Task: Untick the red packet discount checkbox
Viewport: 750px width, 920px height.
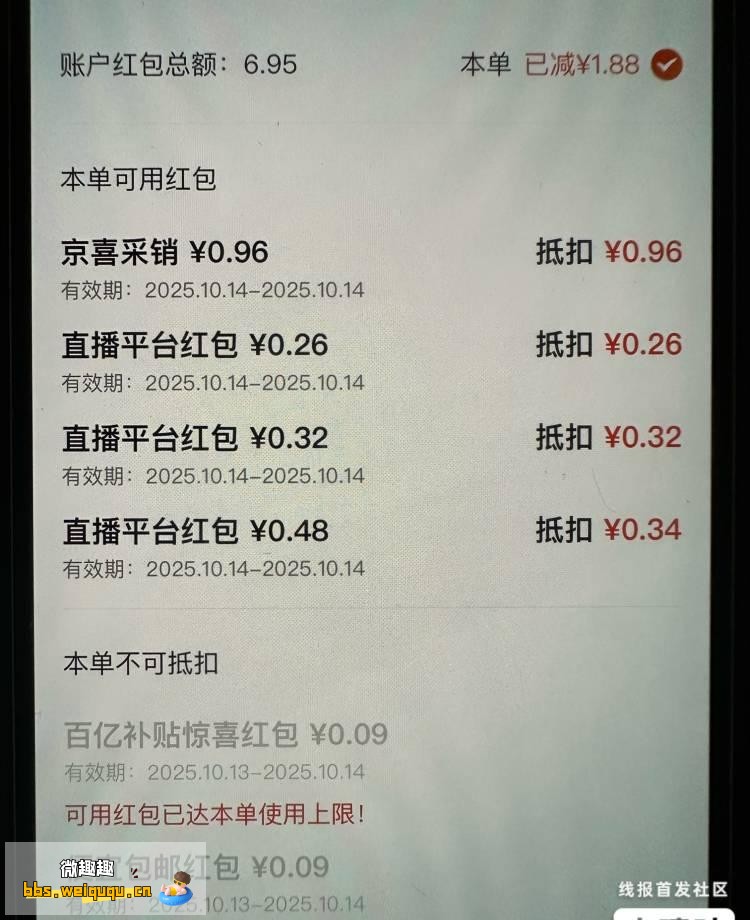Action: 666,65
